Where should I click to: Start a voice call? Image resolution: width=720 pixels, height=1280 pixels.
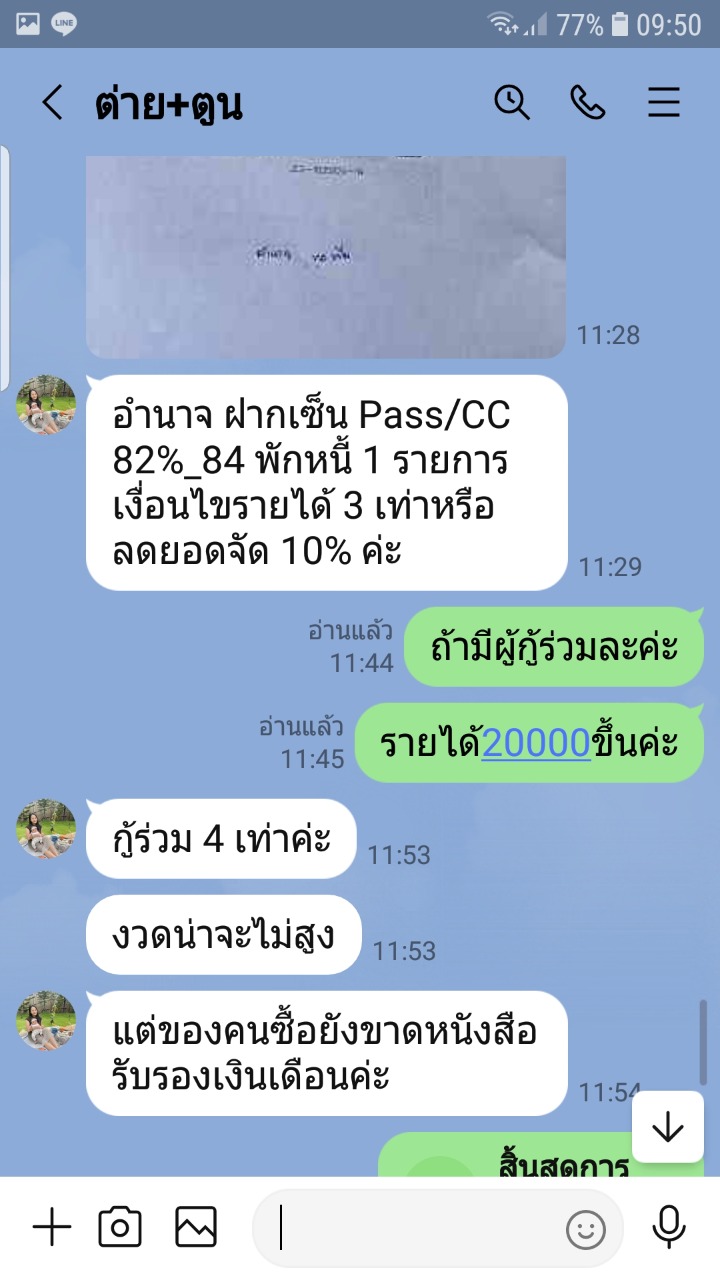coord(587,102)
